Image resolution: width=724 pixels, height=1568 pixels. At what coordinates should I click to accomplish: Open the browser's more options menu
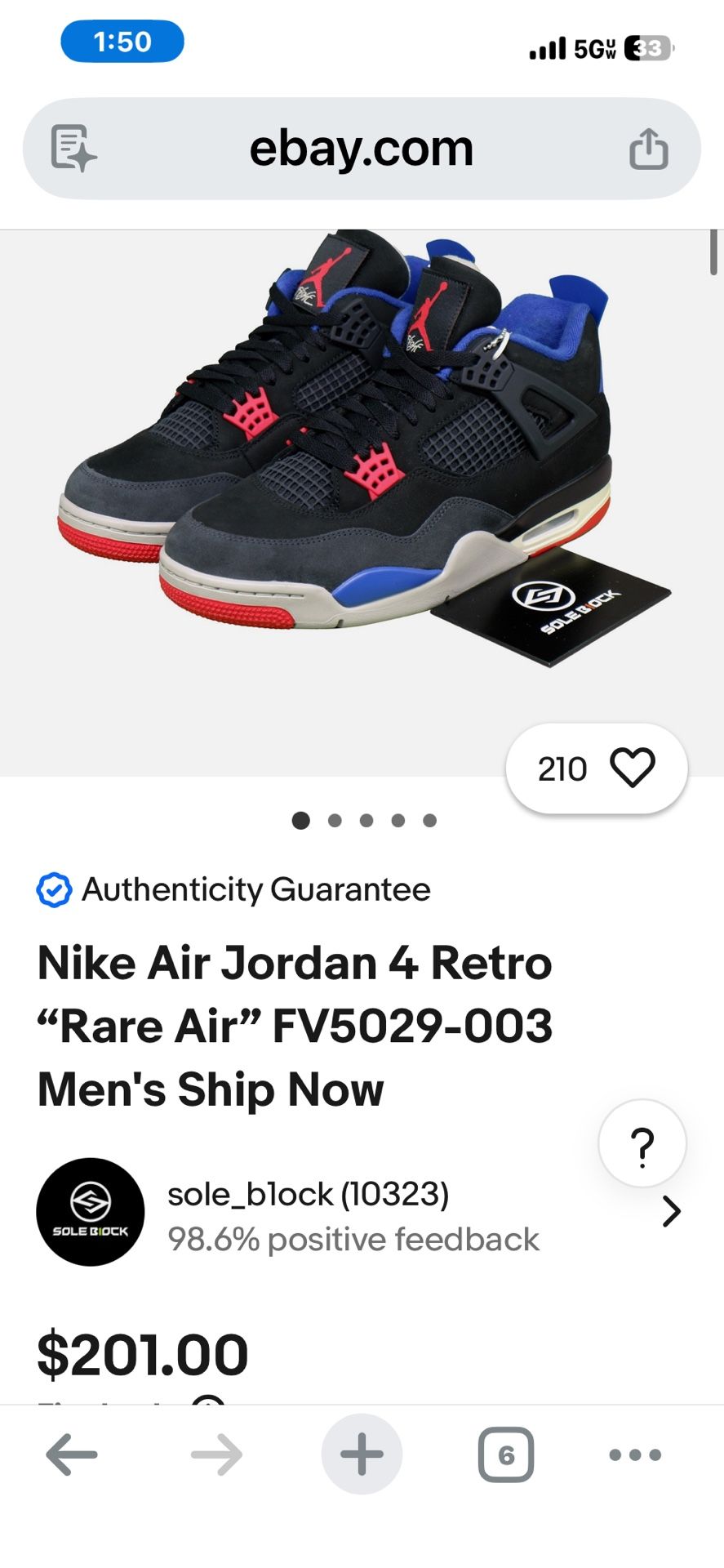(x=635, y=1454)
